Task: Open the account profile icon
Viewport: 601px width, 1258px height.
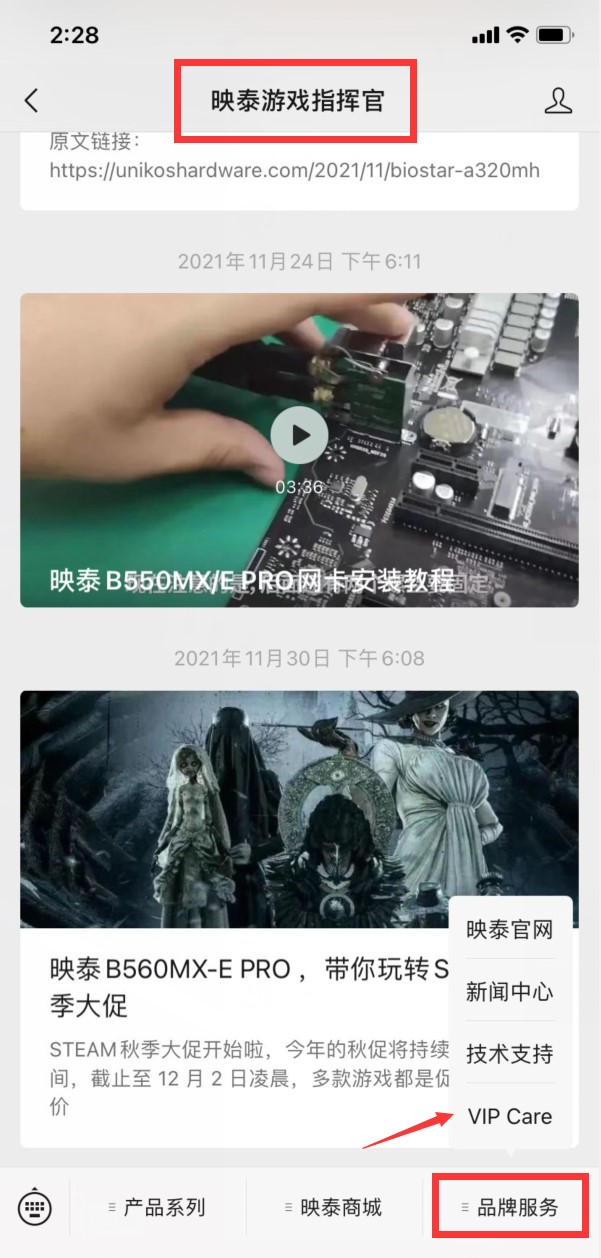Action: 558,100
